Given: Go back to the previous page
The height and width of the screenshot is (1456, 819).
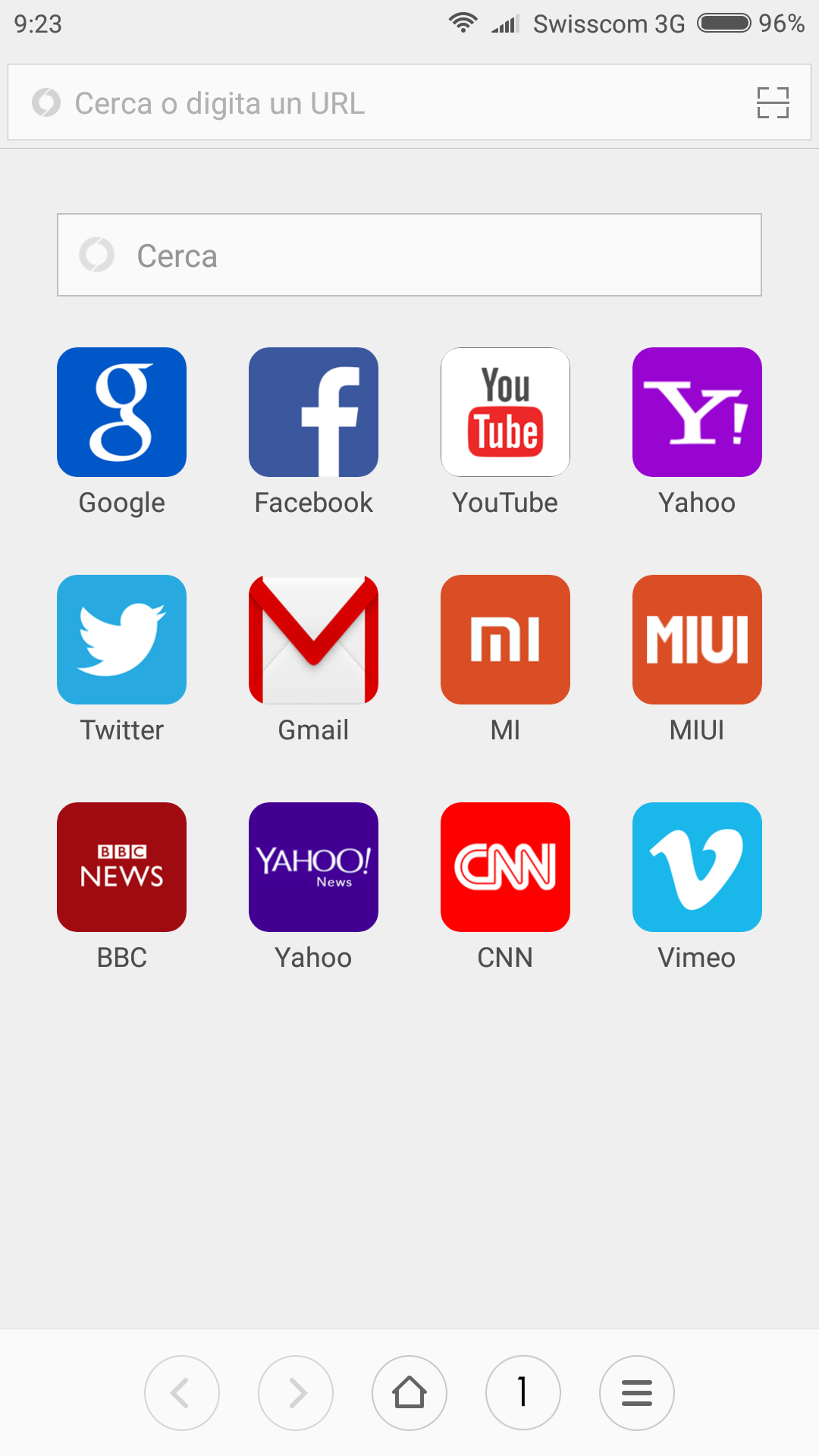Looking at the screenshot, I should click(182, 1393).
